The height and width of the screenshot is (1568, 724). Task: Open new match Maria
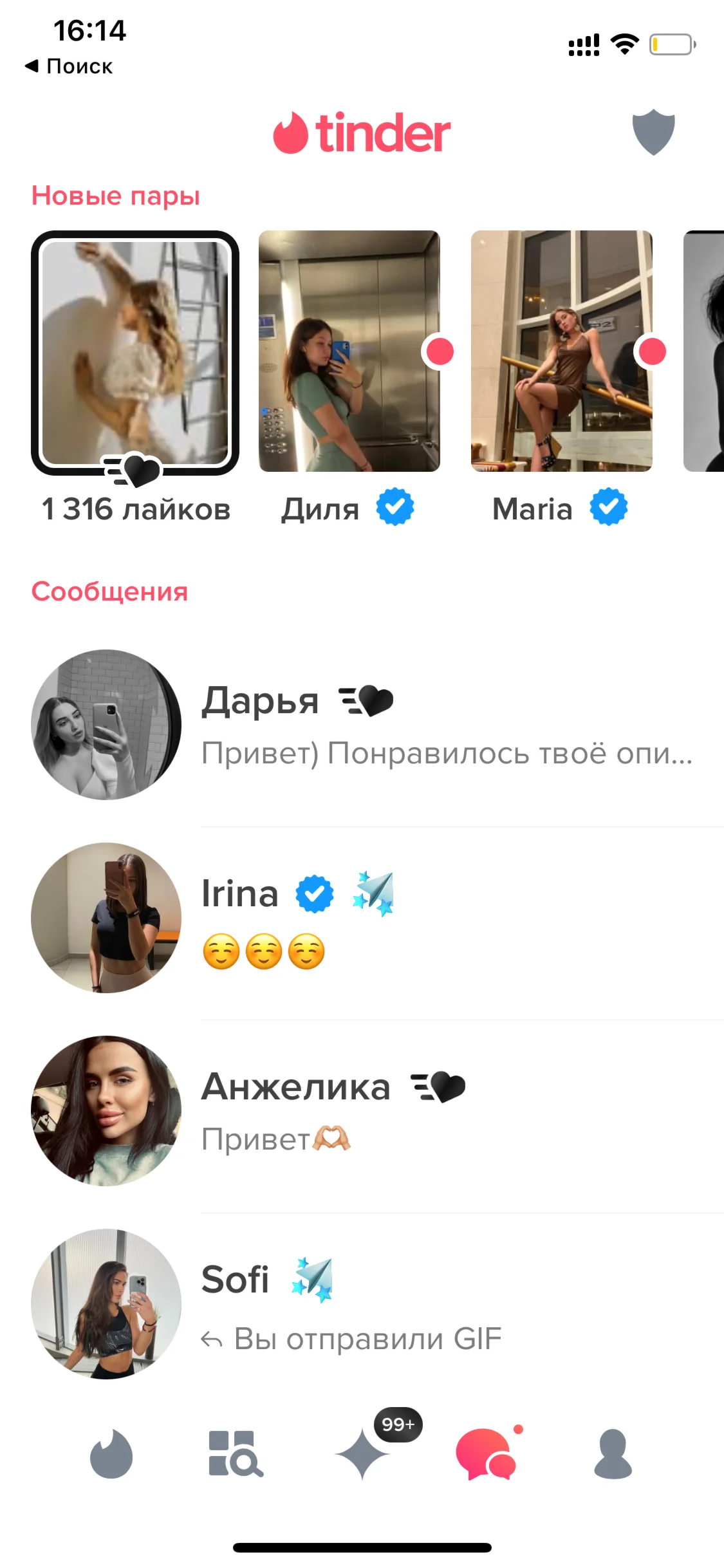coord(562,351)
